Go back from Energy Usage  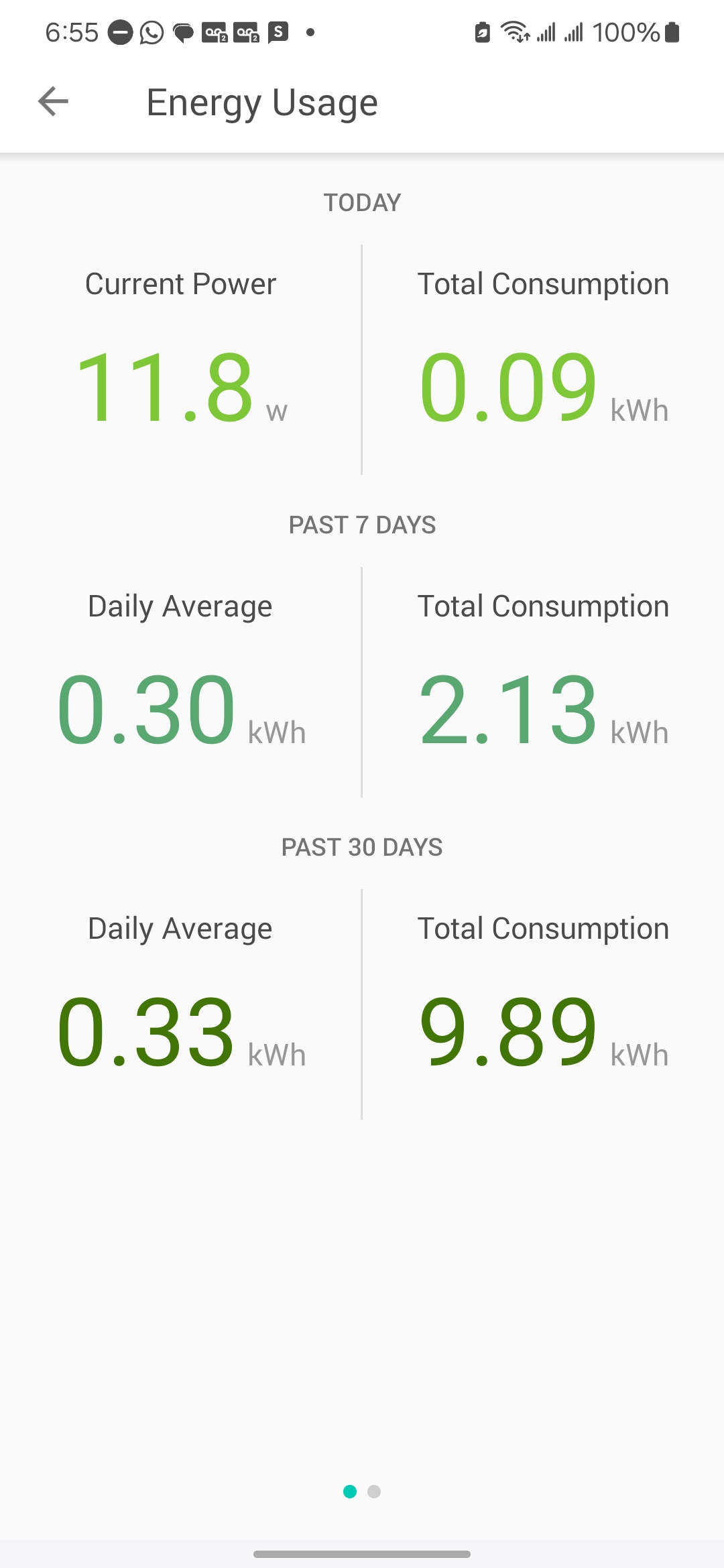53,102
